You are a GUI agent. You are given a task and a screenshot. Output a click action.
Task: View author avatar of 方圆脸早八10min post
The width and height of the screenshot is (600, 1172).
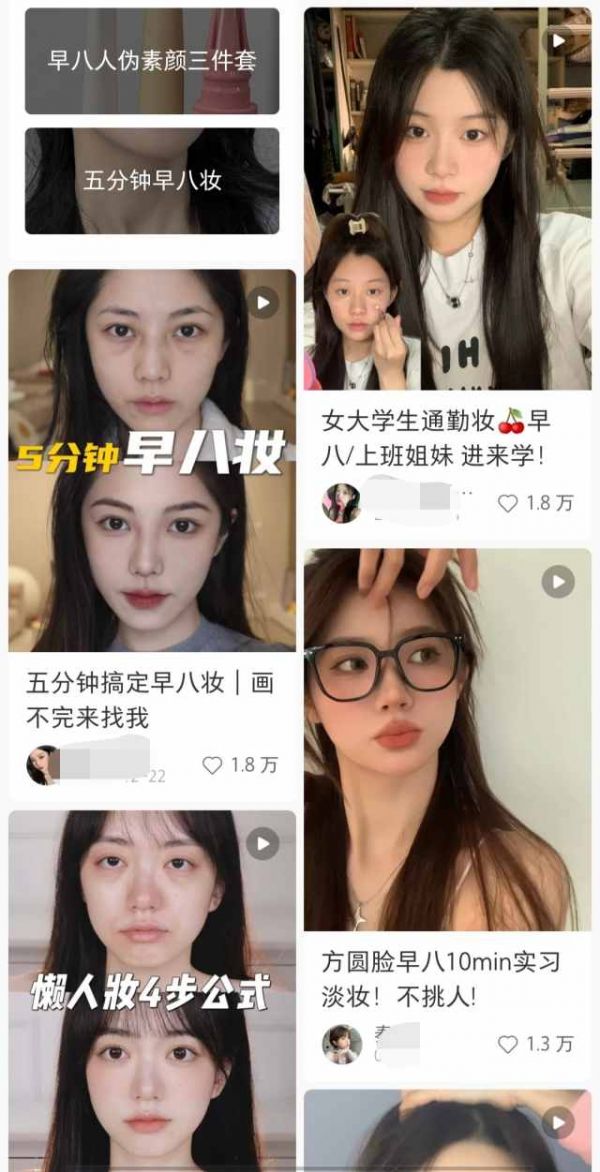point(341,1044)
